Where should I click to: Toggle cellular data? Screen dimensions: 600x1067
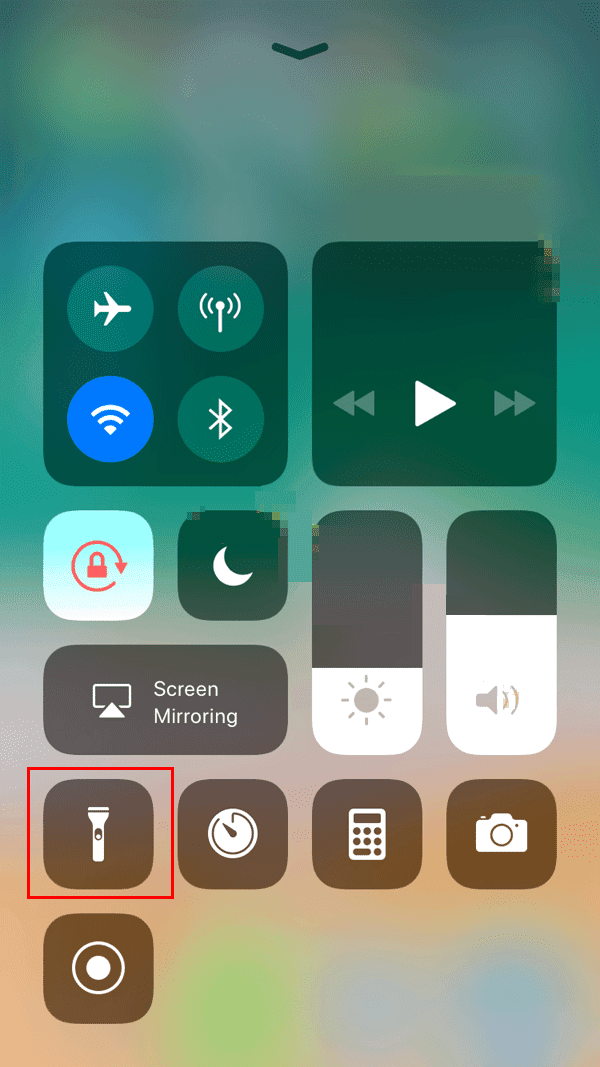(221, 309)
